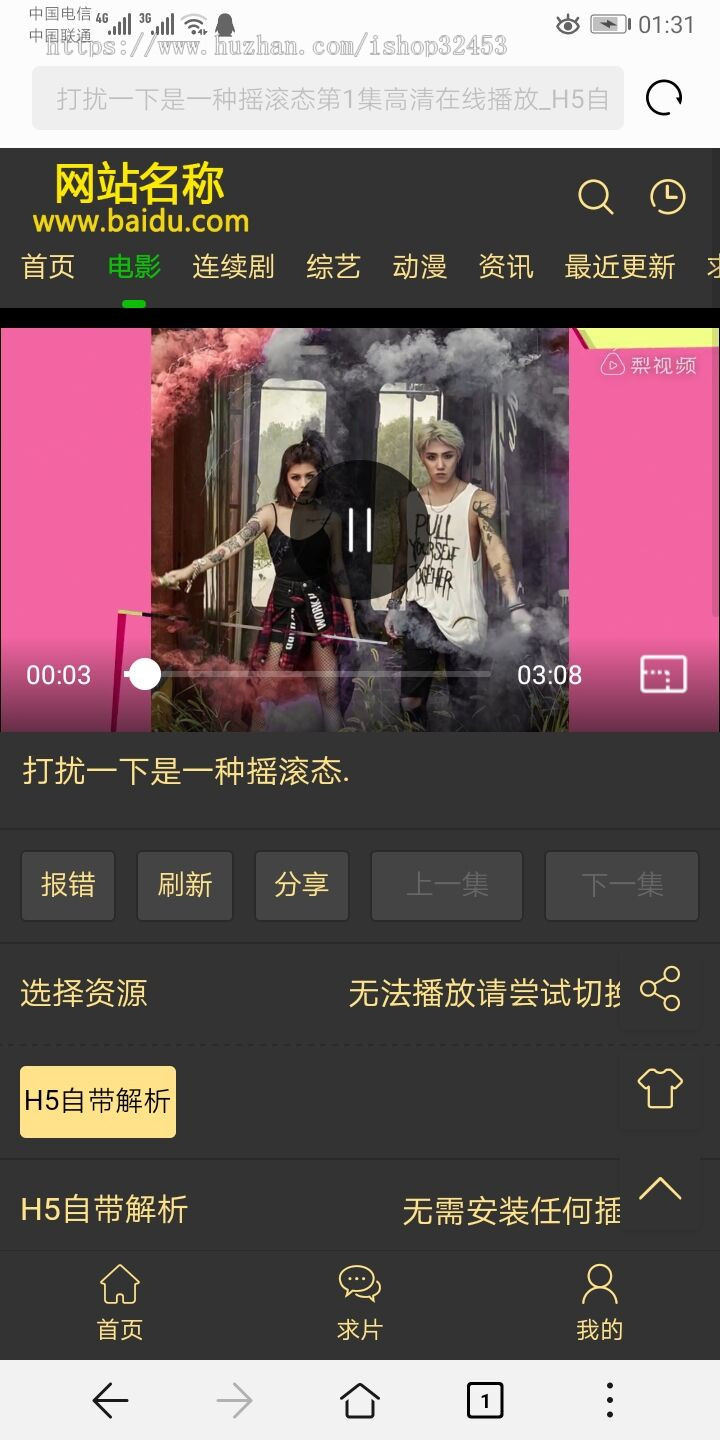Open the 动漫 section in the nav bar
The height and width of the screenshot is (1440, 720).
tap(419, 265)
